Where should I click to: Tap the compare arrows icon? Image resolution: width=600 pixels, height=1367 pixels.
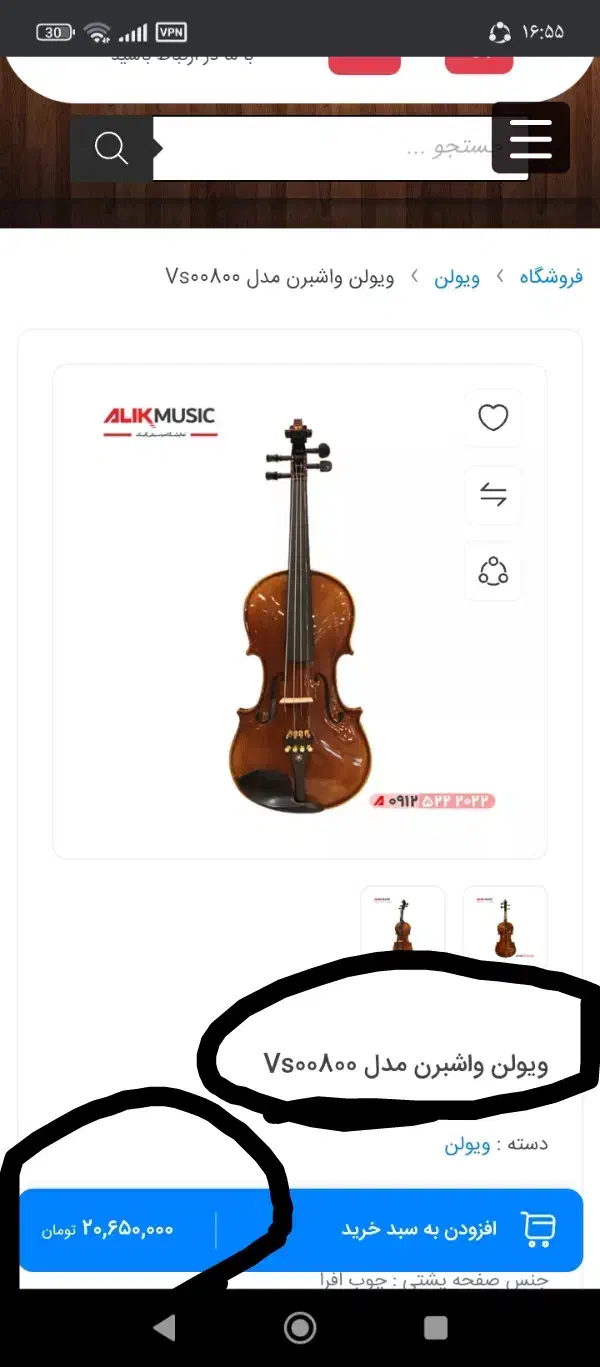pyautogui.click(x=493, y=494)
